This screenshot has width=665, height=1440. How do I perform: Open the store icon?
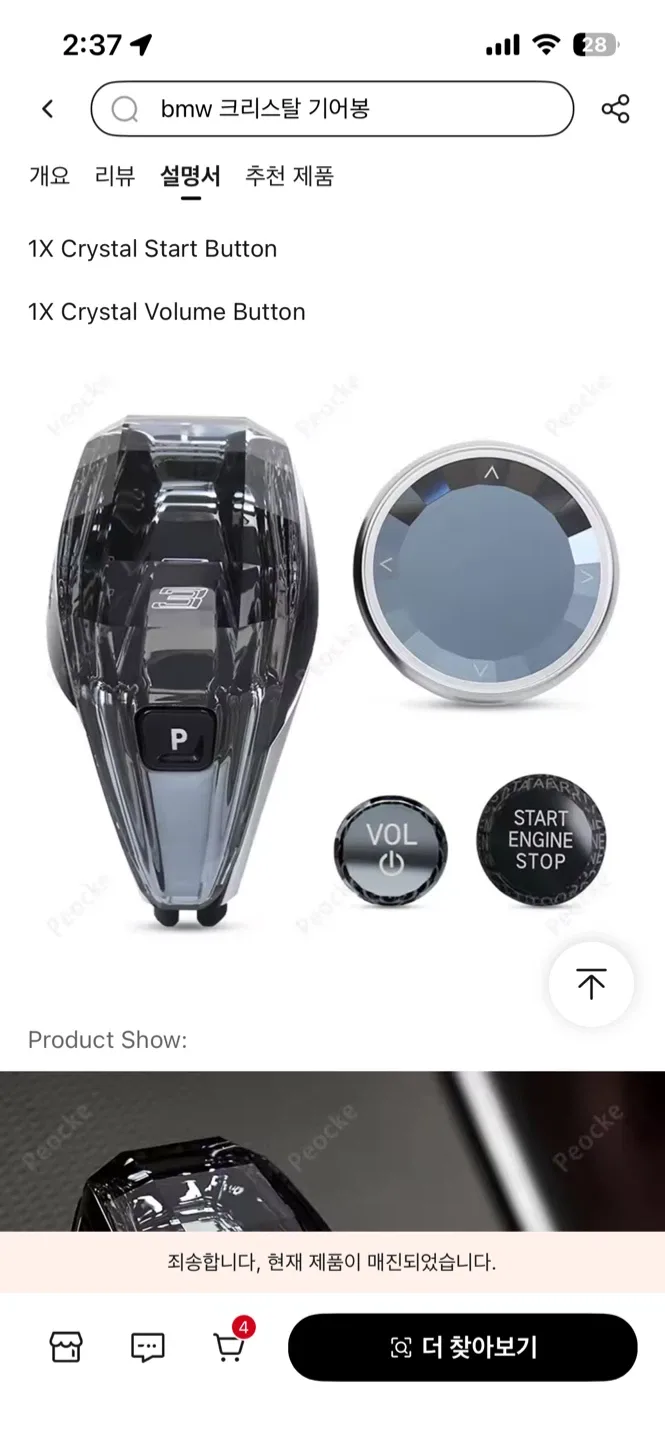tap(66, 1347)
